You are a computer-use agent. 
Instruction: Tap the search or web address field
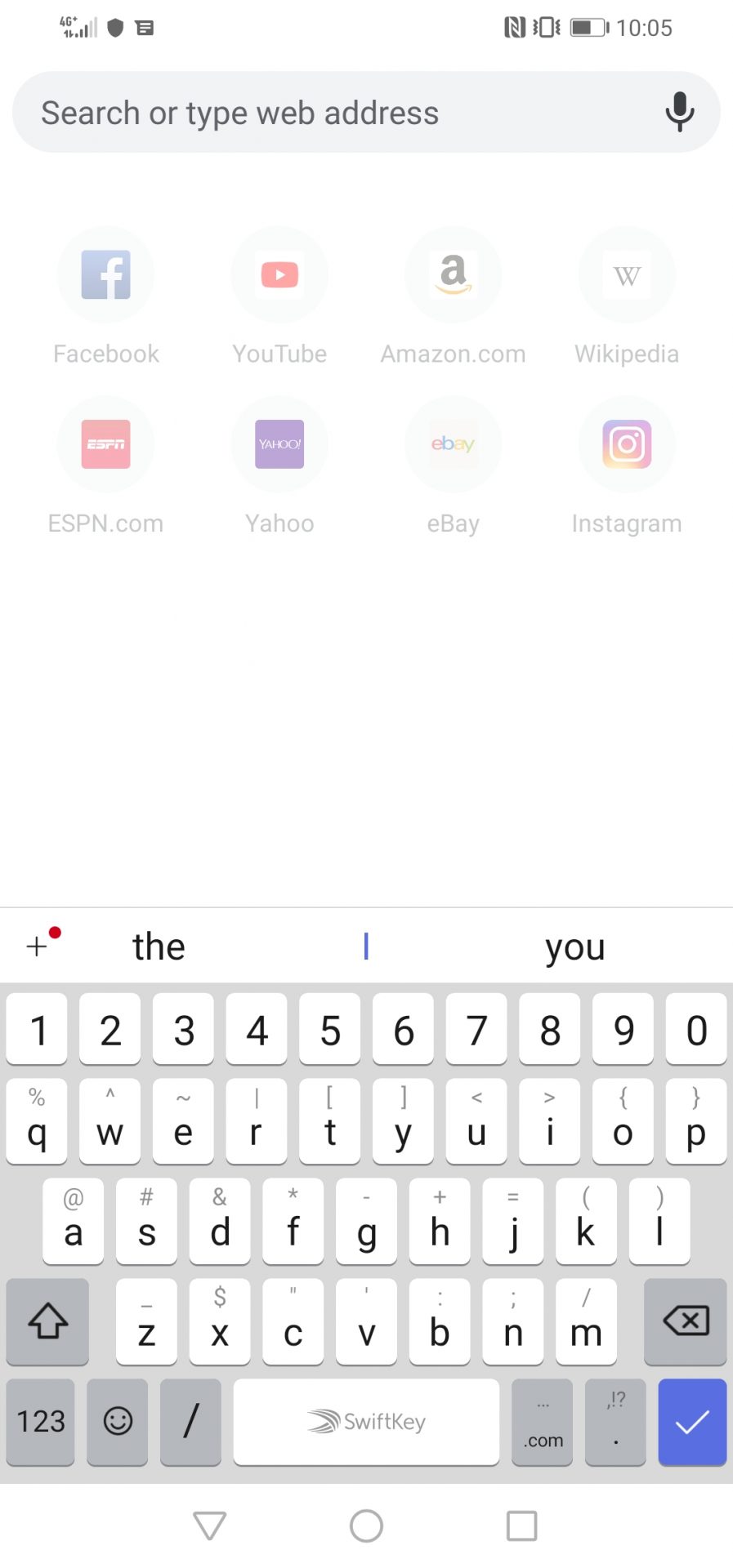(327, 113)
